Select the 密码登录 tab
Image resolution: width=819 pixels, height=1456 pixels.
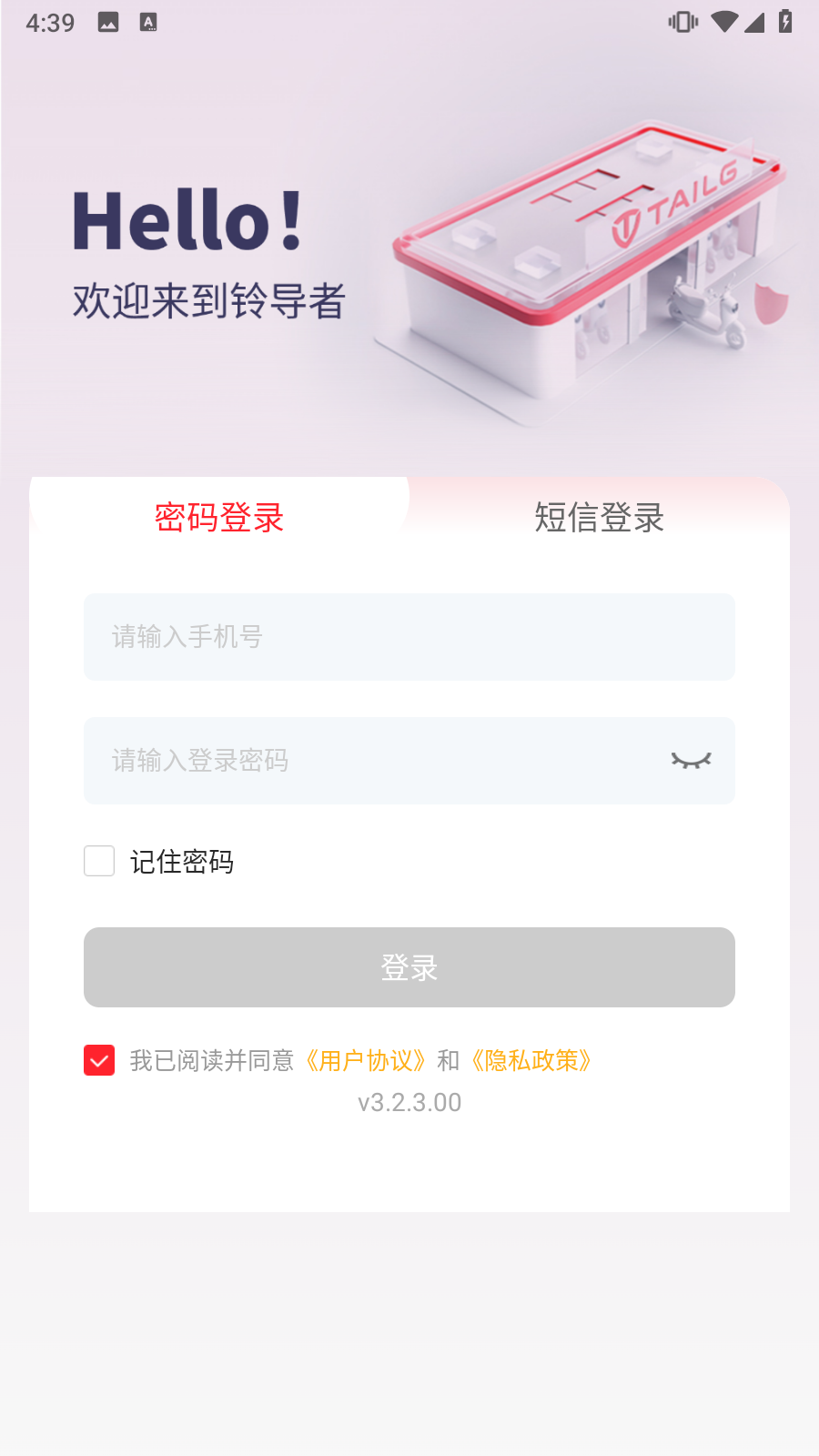click(219, 517)
